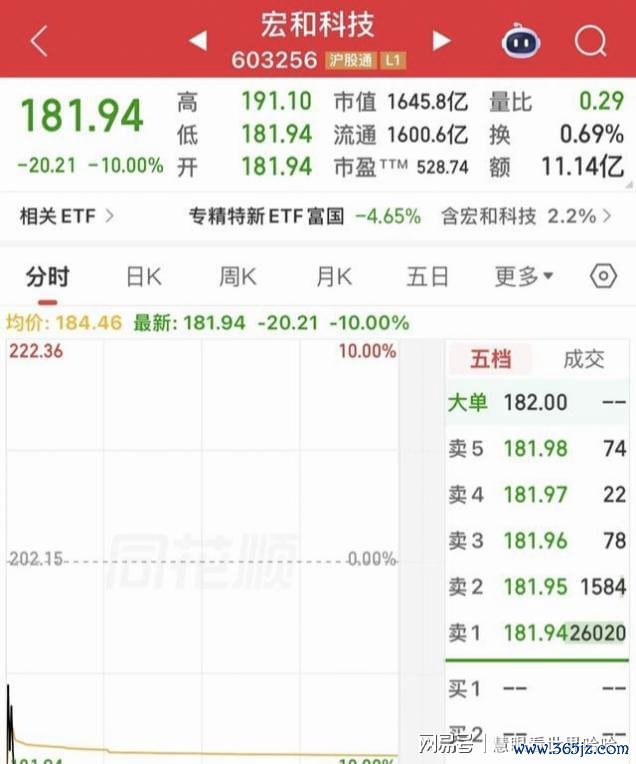
Task: Select the 五档 order book tab
Action: coord(490,359)
